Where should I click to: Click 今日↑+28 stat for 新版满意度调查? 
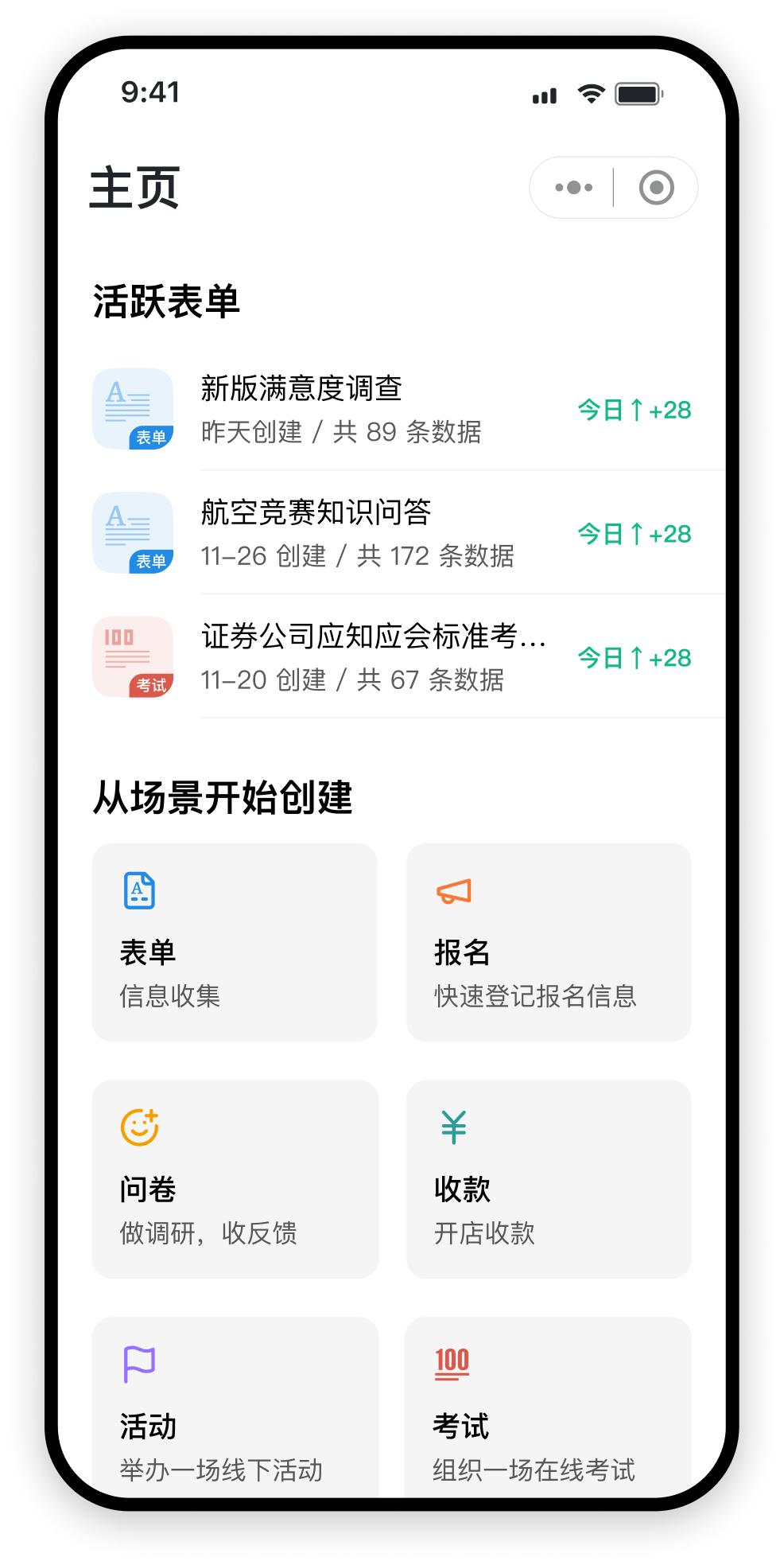(633, 409)
